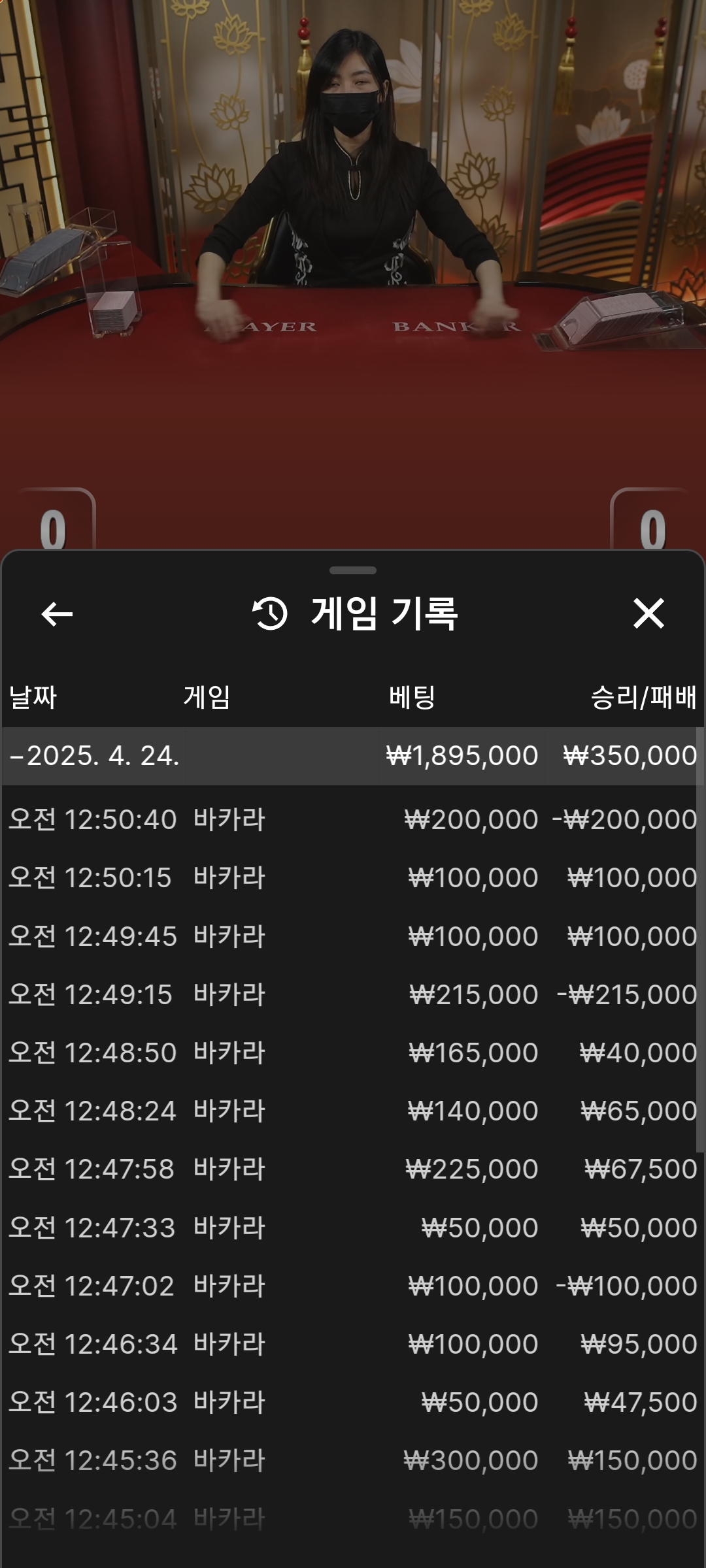Open the 오전 12:50:40 바카라 record
This screenshot has height=1568, width=706.
pos(353,819)
